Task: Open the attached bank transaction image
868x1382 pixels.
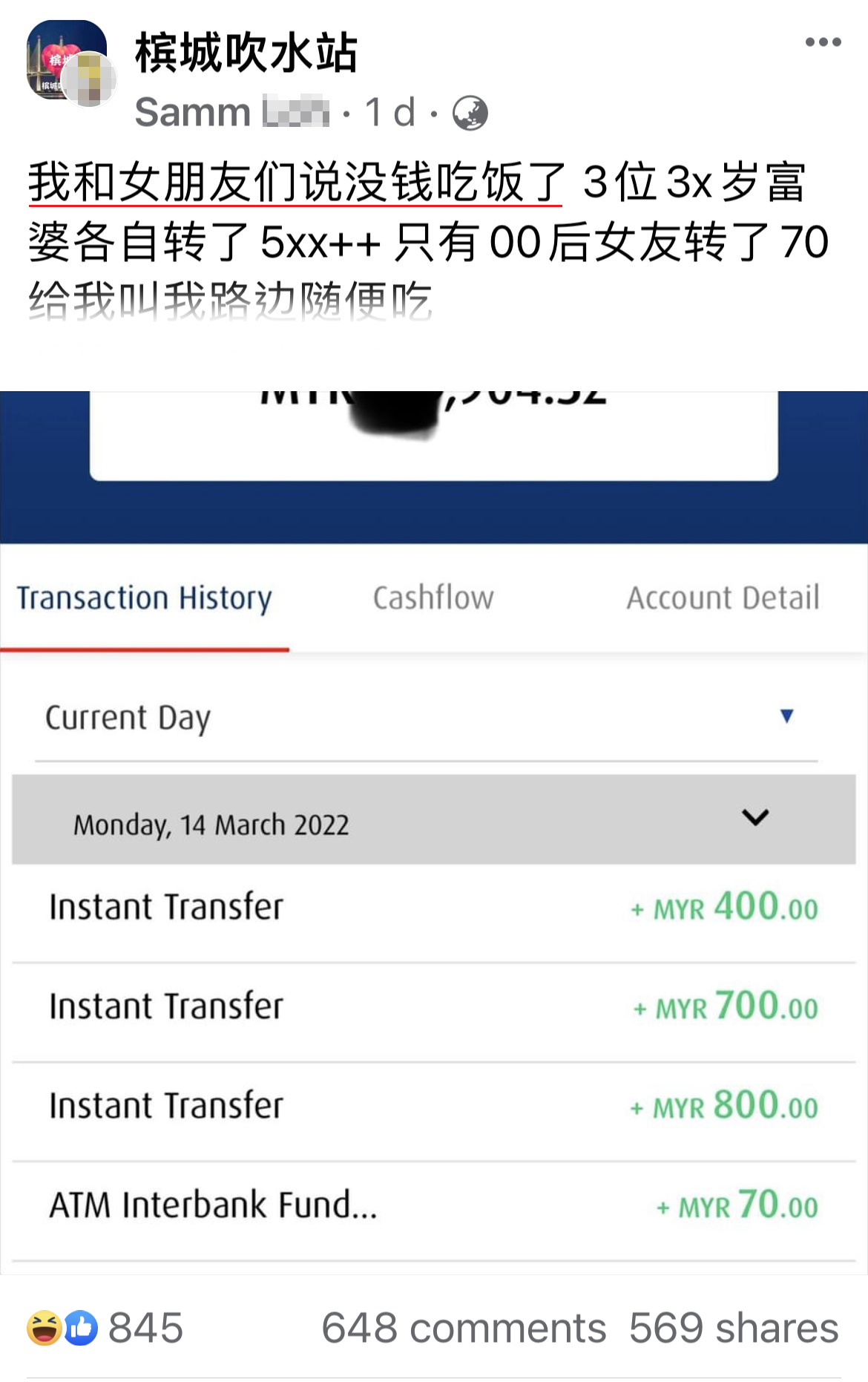Action: tap(434, 831)
